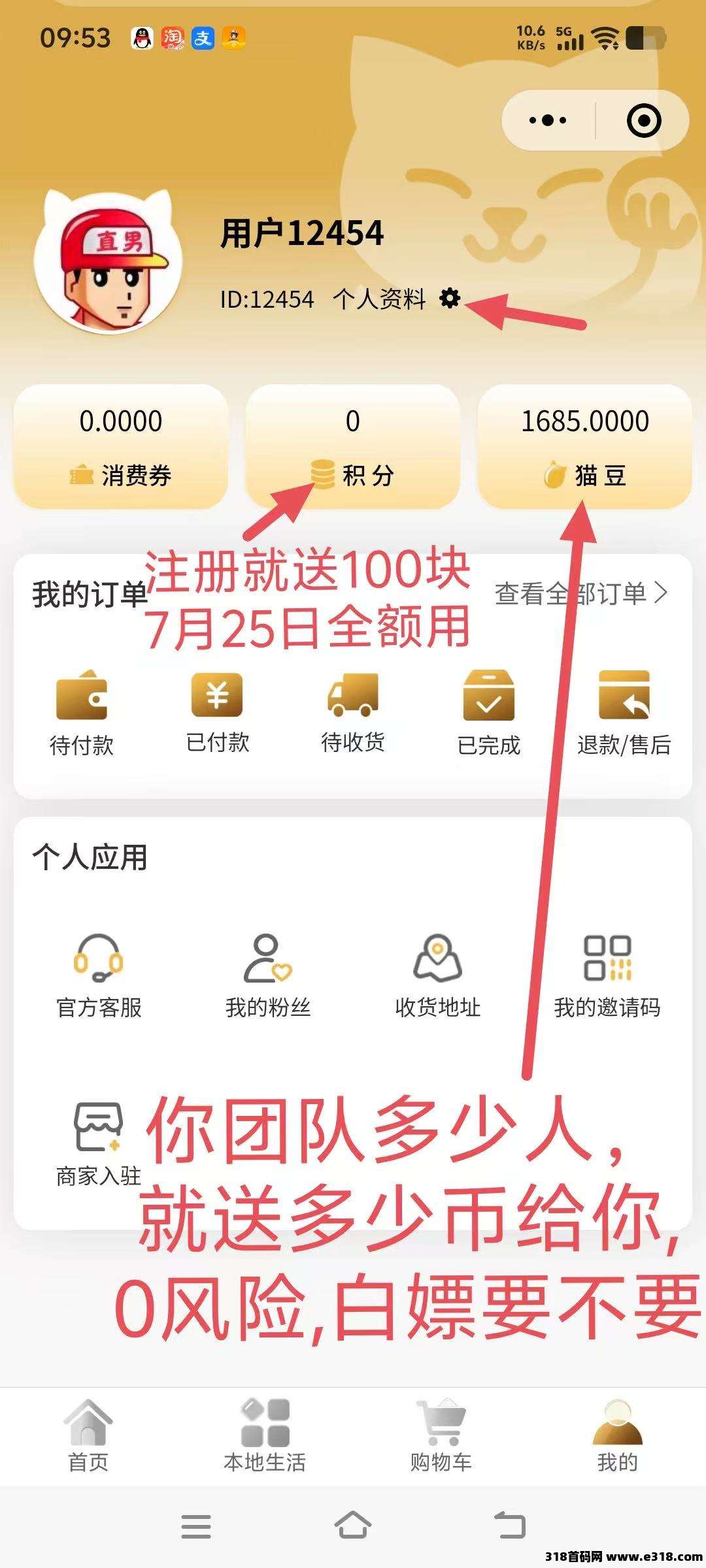
Task: Open the 消费券 balance card
Action: tap(121, 447)
